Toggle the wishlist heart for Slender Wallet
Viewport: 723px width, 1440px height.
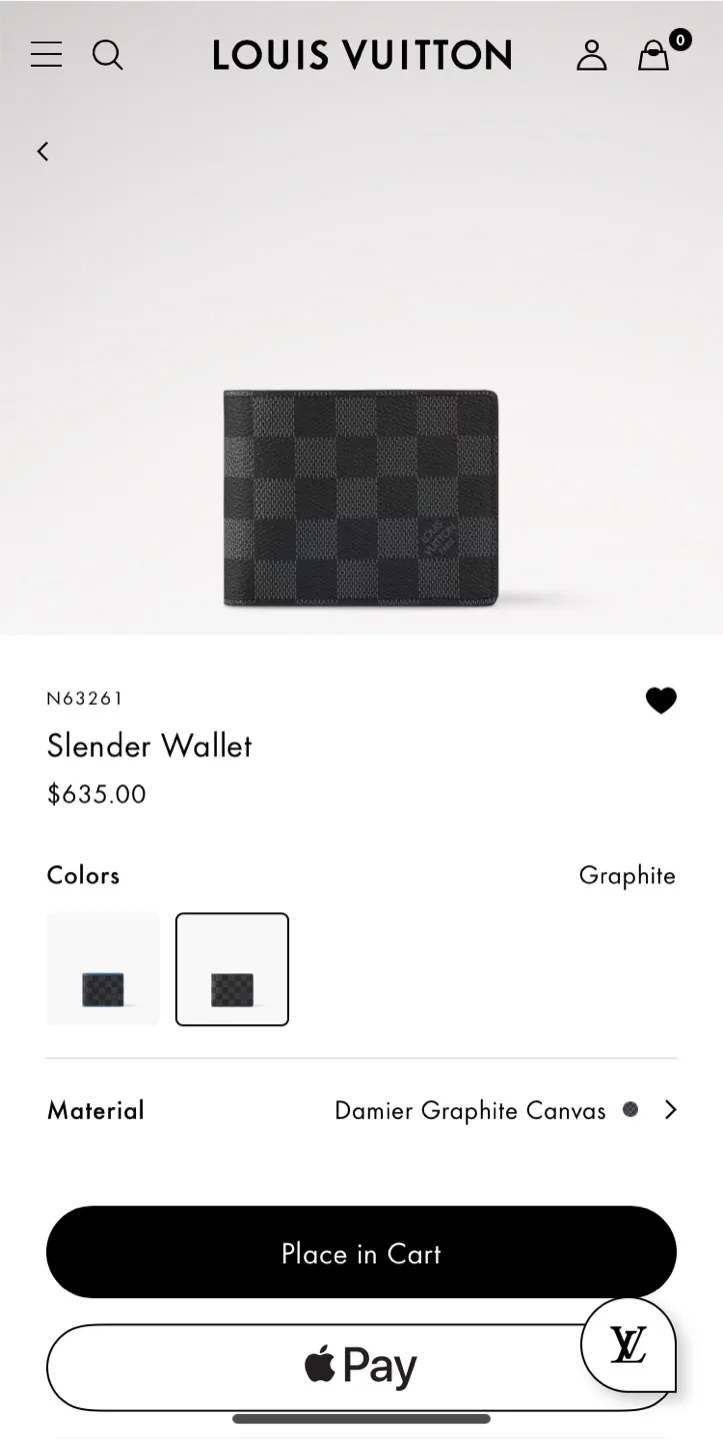(660, 701)
